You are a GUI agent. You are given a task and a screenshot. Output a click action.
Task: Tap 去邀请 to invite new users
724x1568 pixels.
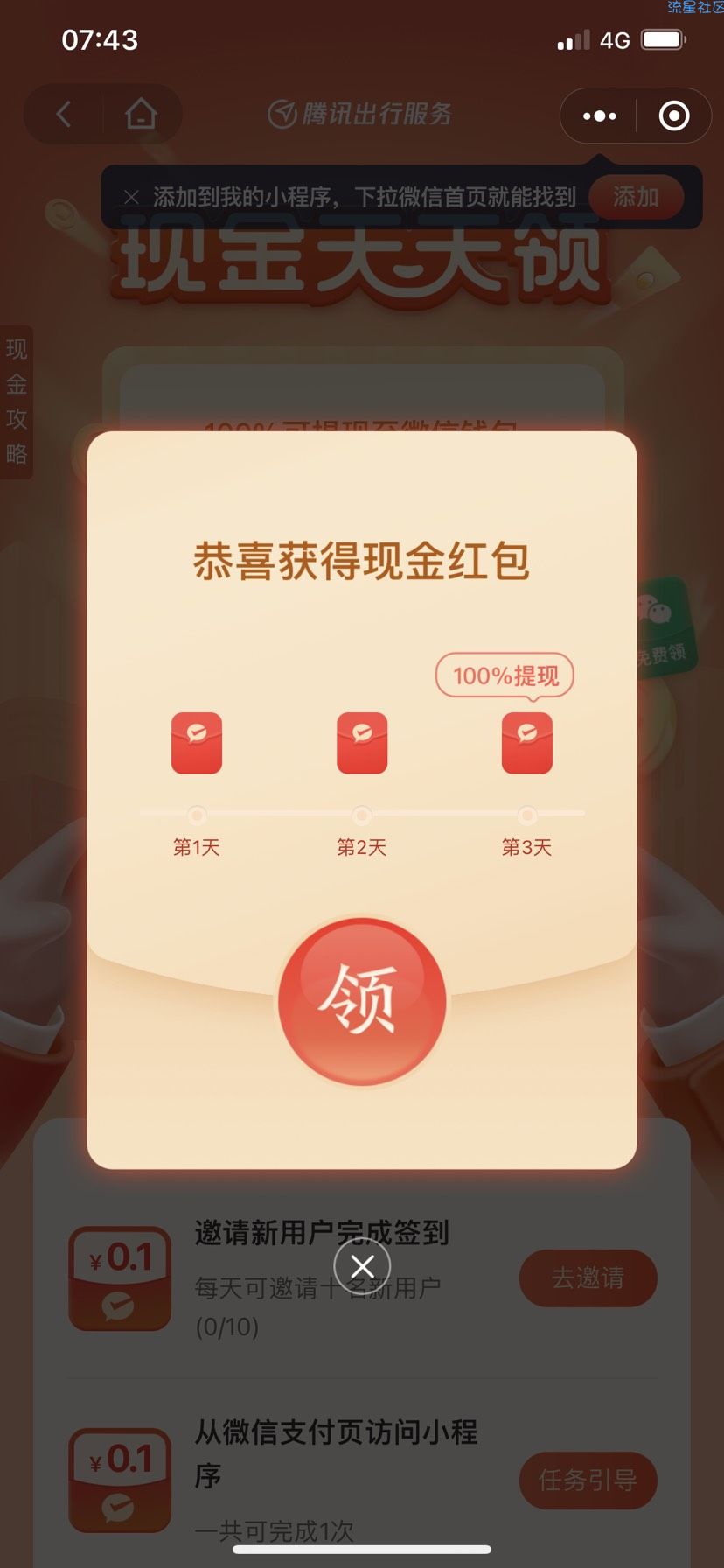(x=588, y=1277)
